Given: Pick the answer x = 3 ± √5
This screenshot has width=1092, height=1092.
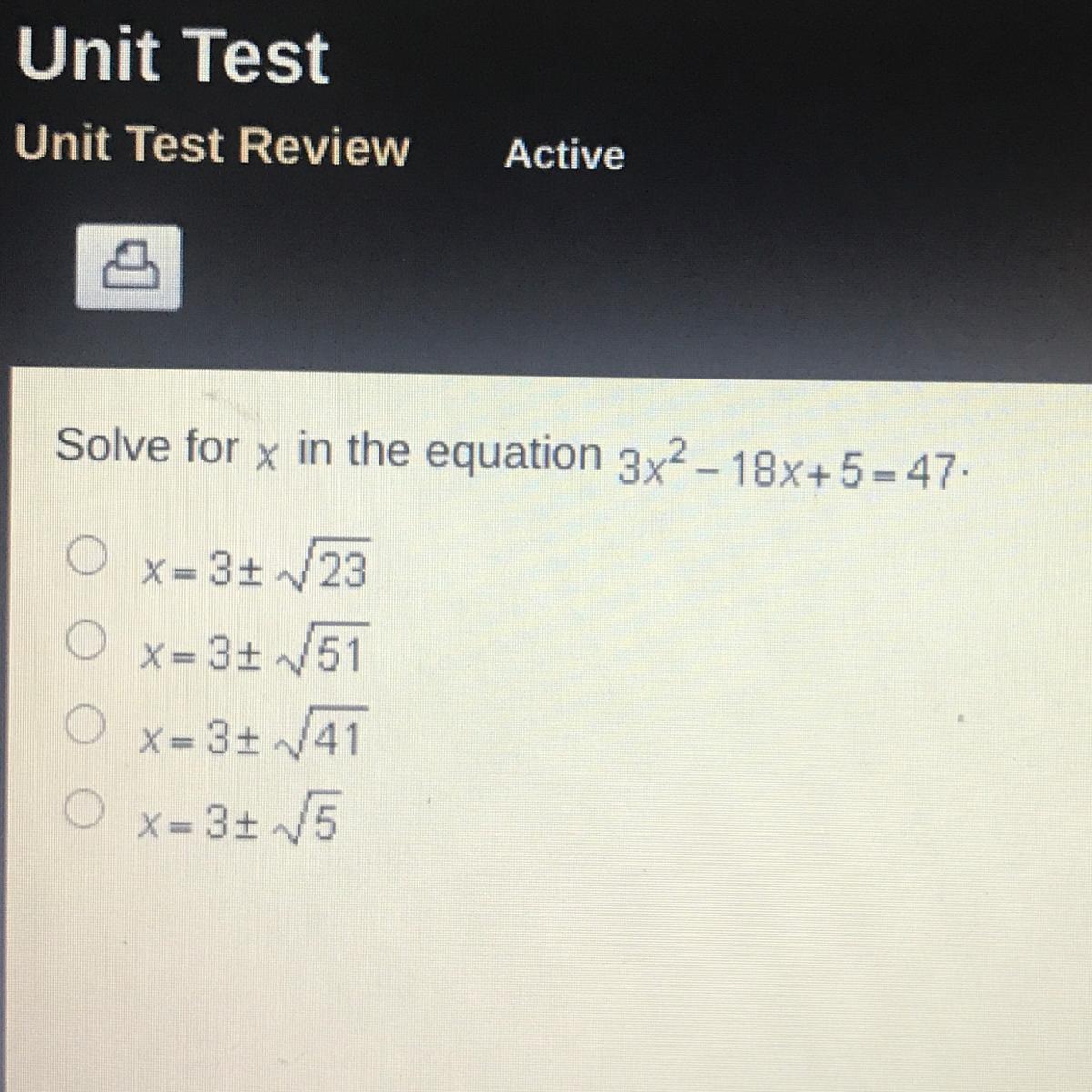Looking at the screenshot, I should 83,809.
